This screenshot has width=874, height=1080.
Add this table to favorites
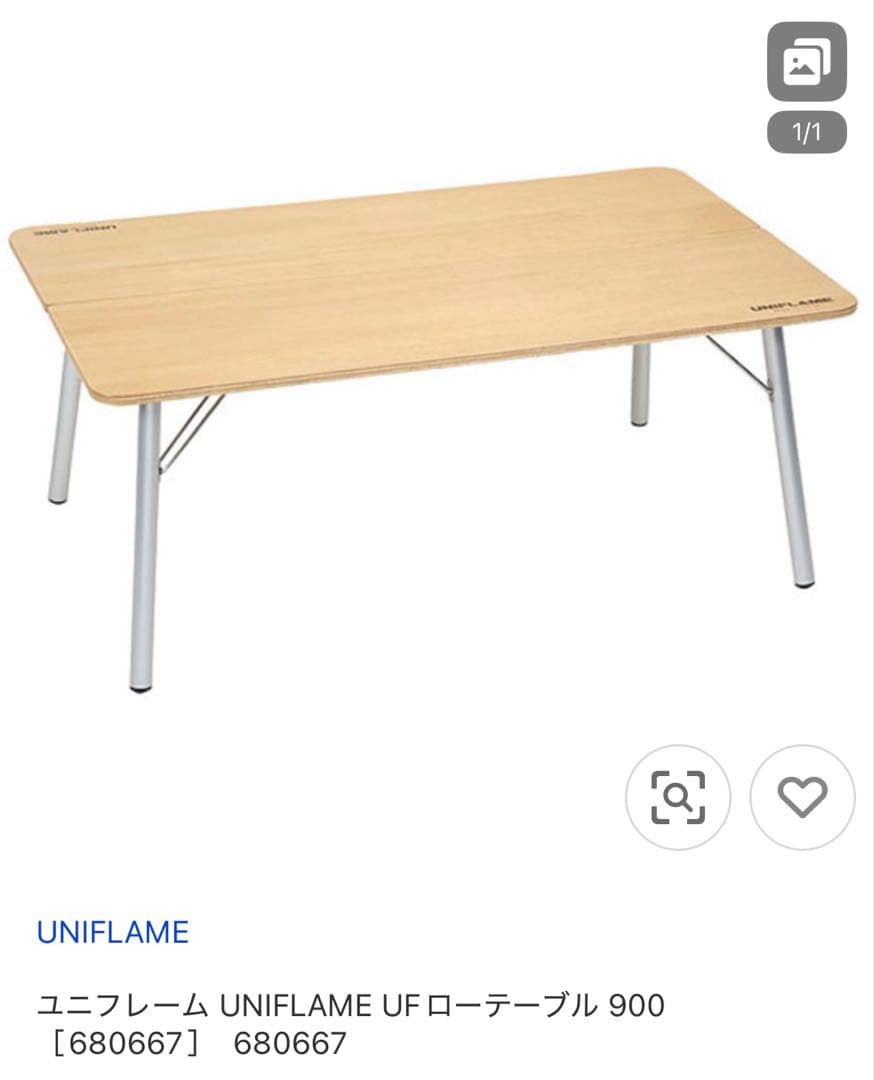tap(802, 797)
